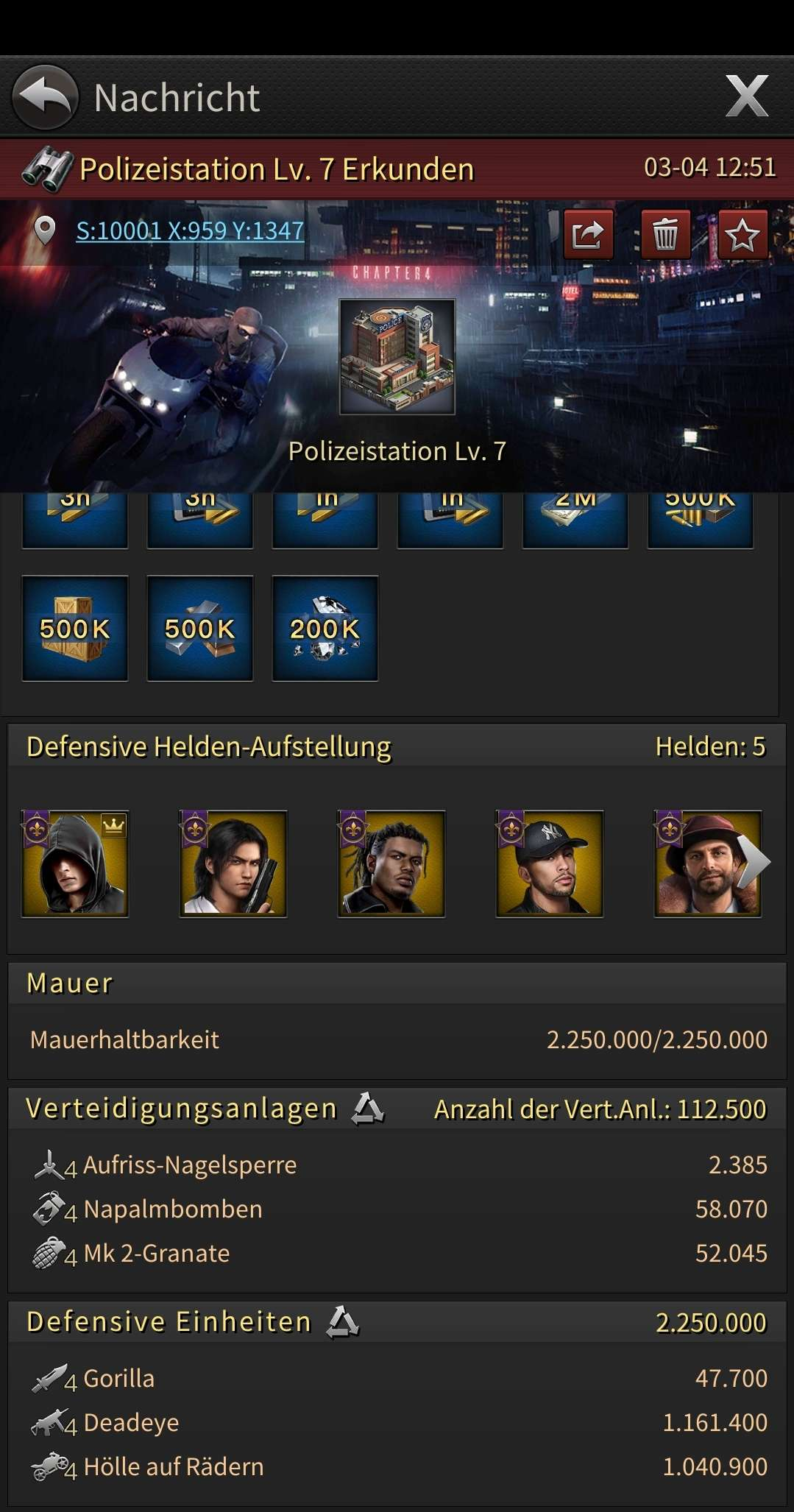
Task: Open triangle icon next to Verteidigungsanlagen
Action: click(x=367, y=1109)
